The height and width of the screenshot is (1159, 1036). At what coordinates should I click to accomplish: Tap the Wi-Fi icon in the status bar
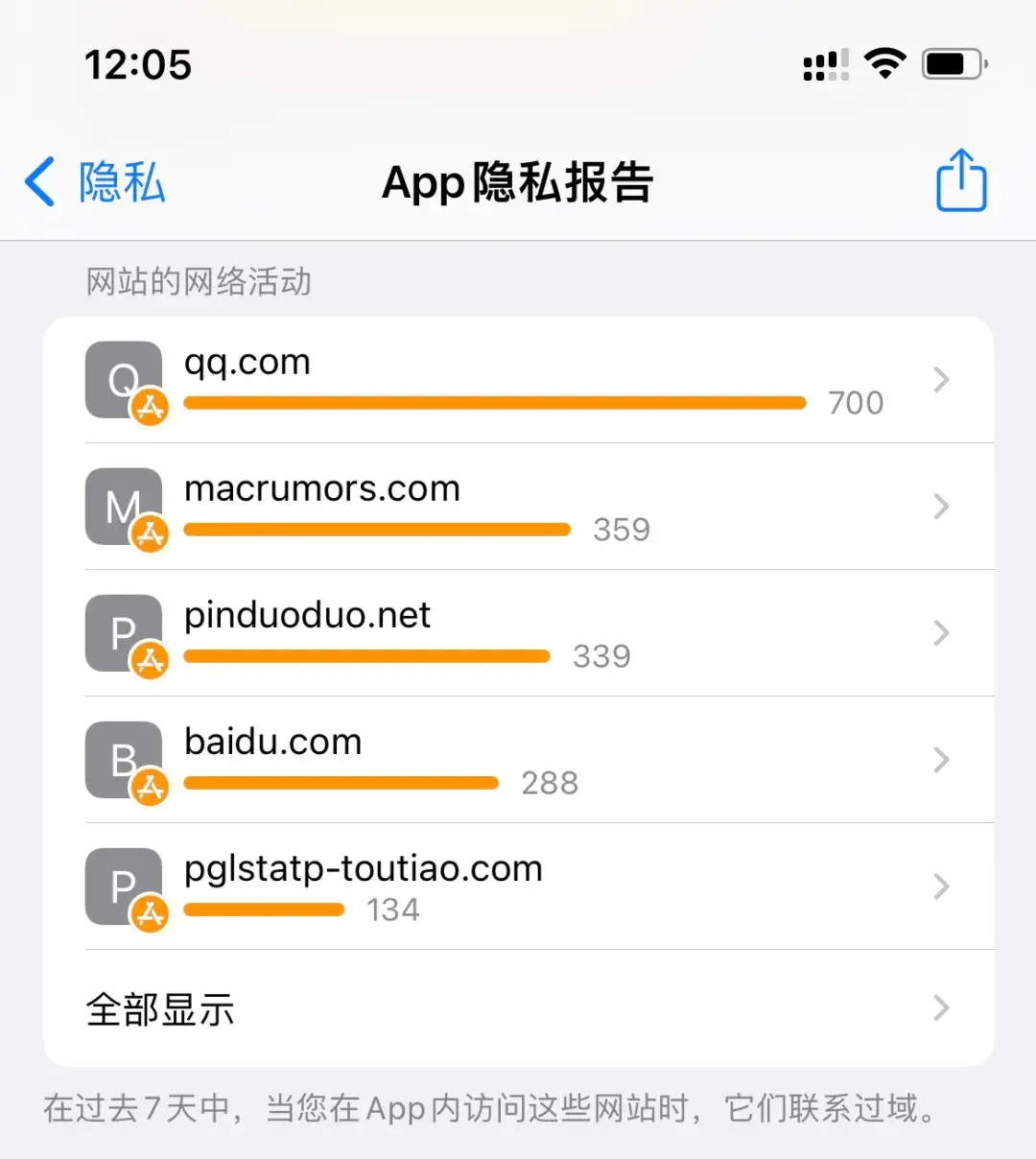point(884,63)
